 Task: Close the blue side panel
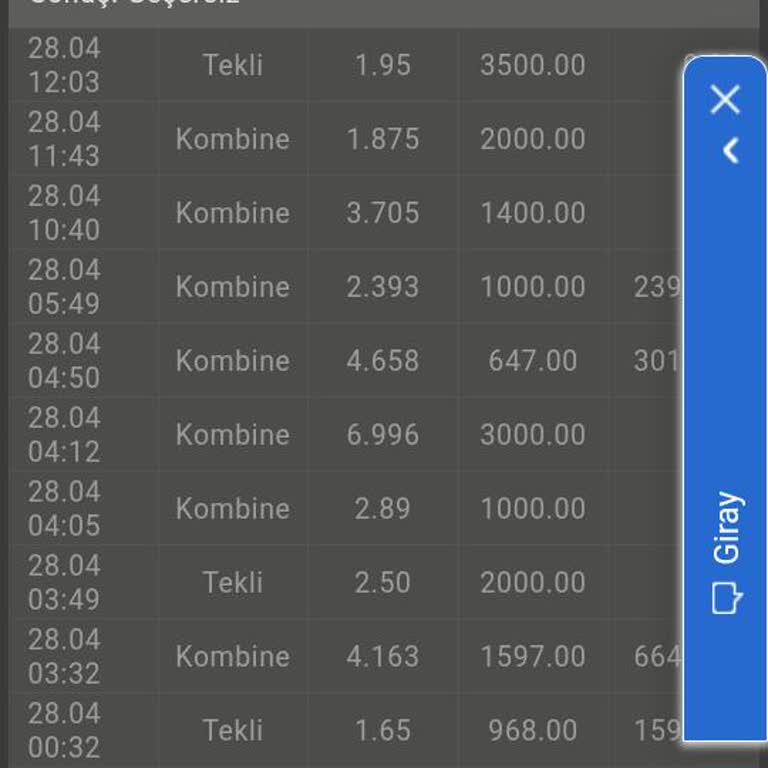pos(725,99)
